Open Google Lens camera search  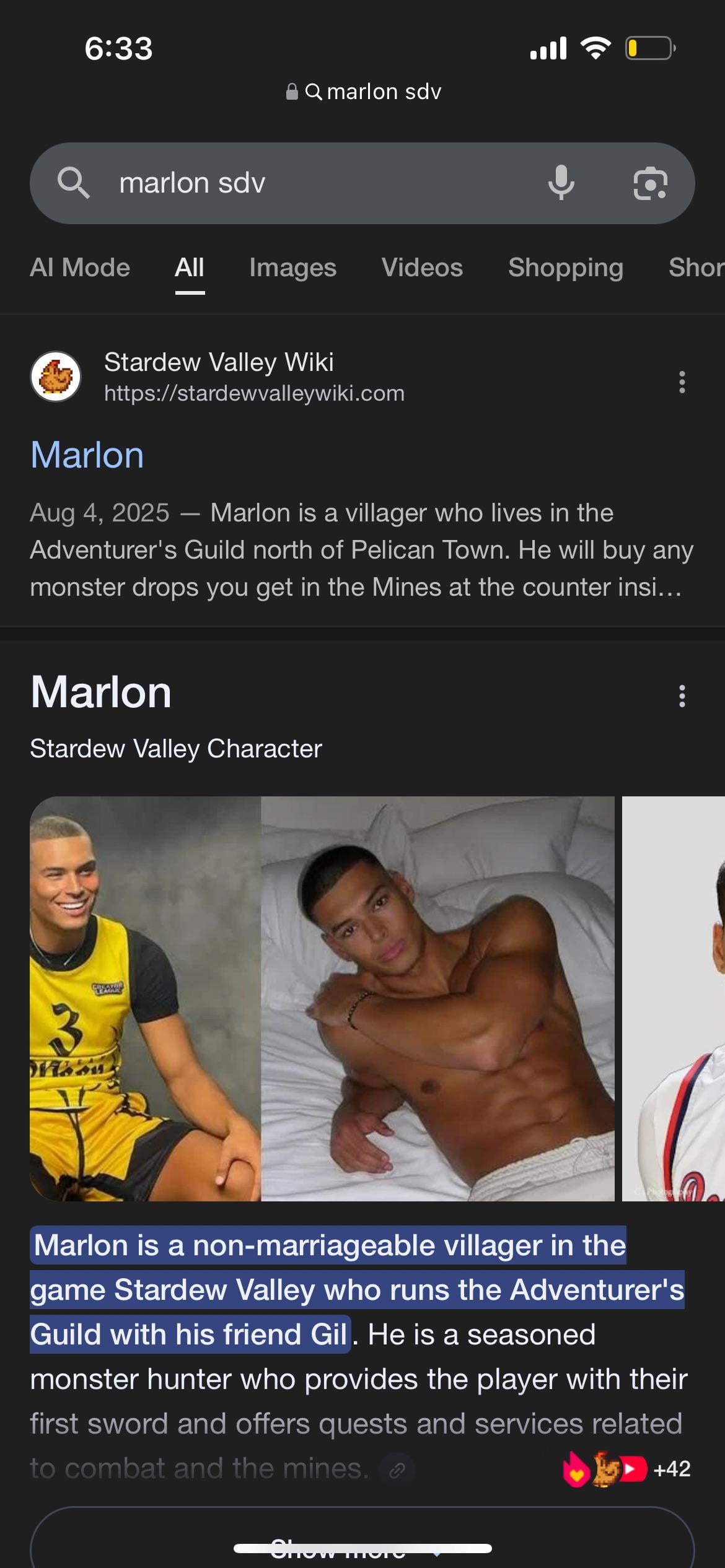pyautogui.click(x=650, y=183)
